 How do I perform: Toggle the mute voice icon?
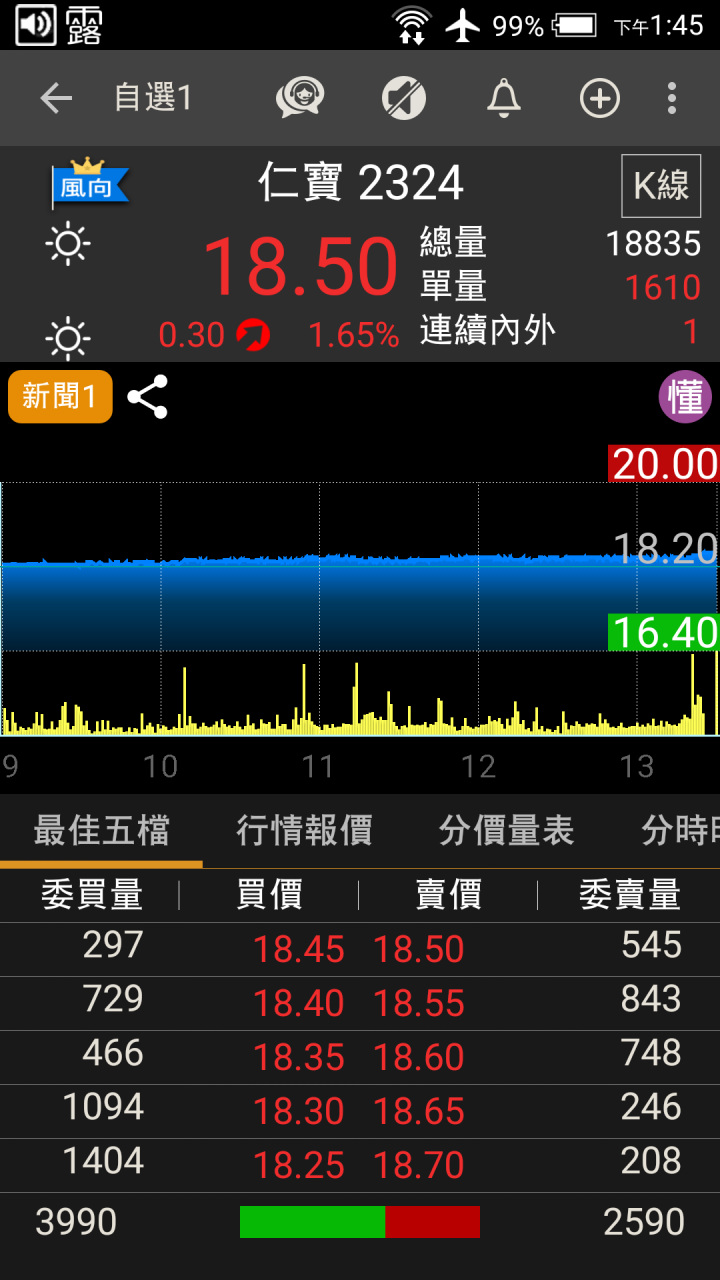click(x=404, y=98)
